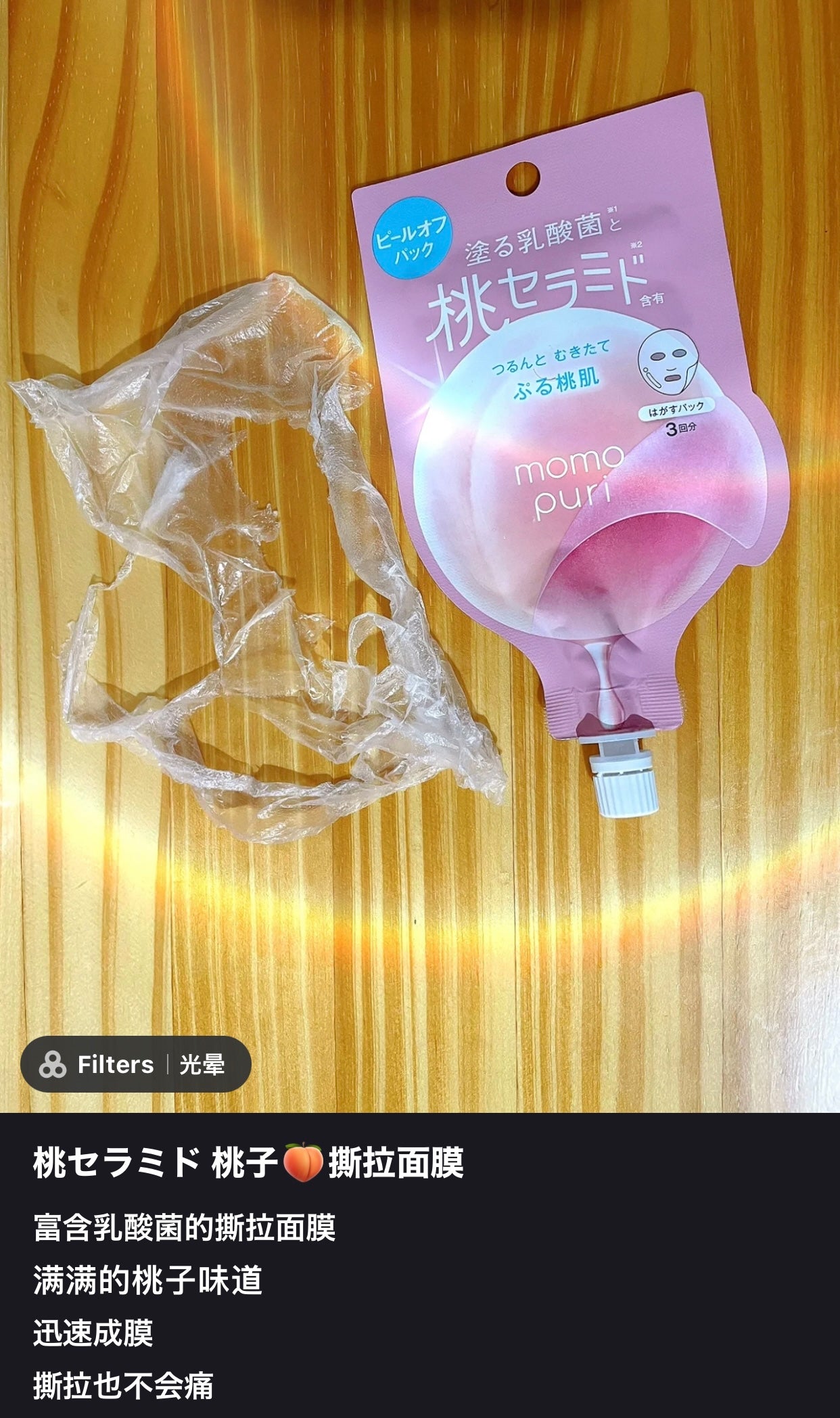This screenshot has width=840, height=1418.
Task: Open the Filters menu entry
Action: tap(115, 1065)
